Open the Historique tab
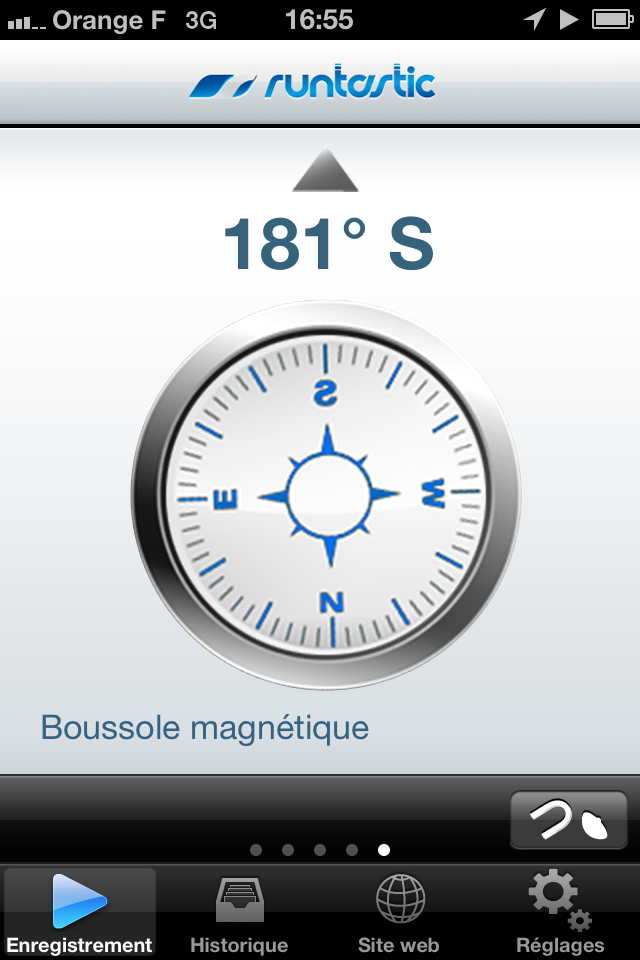This screenshot has width=640, height=960. tap(240, 912)
